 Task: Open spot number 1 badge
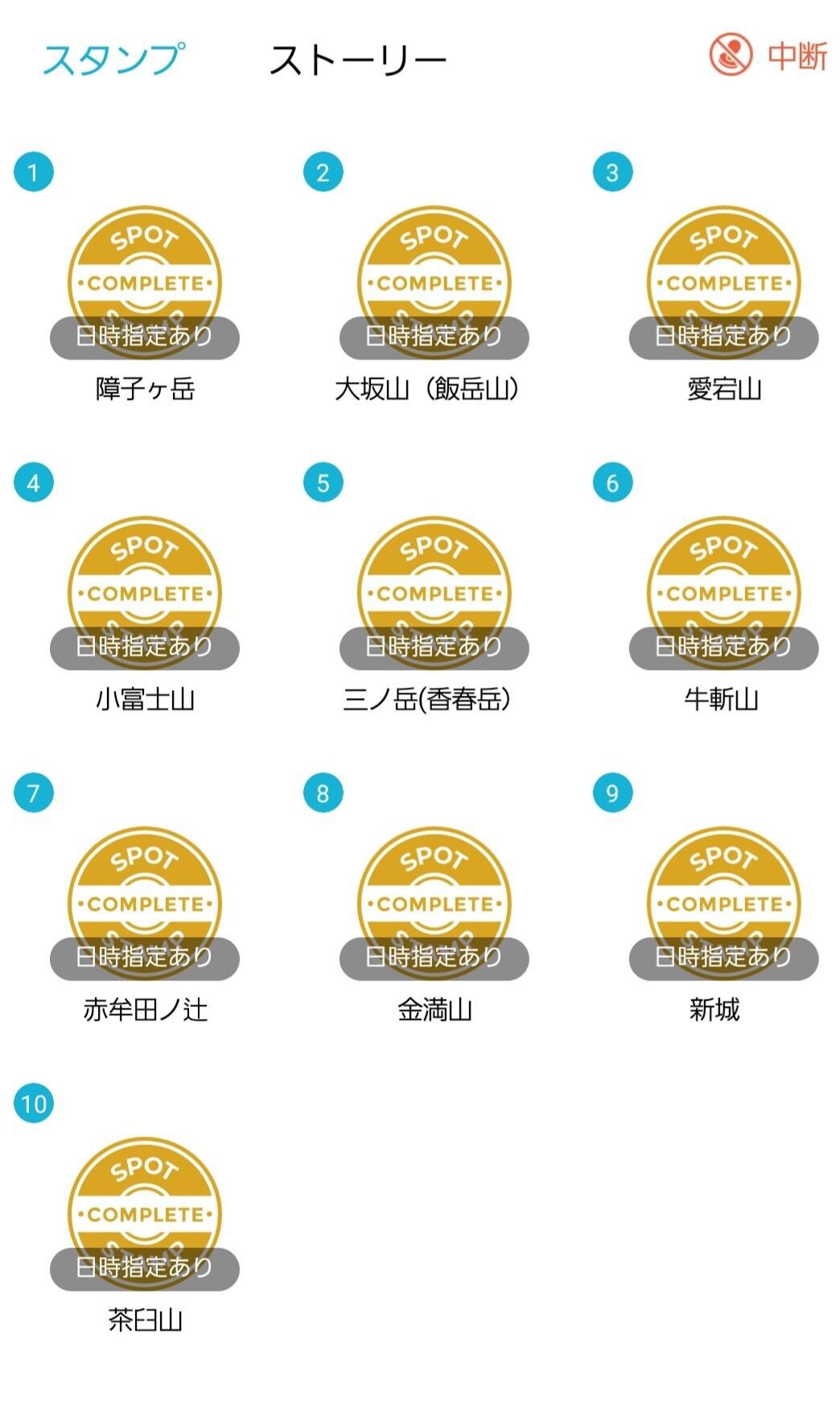[x=32, y=170]
